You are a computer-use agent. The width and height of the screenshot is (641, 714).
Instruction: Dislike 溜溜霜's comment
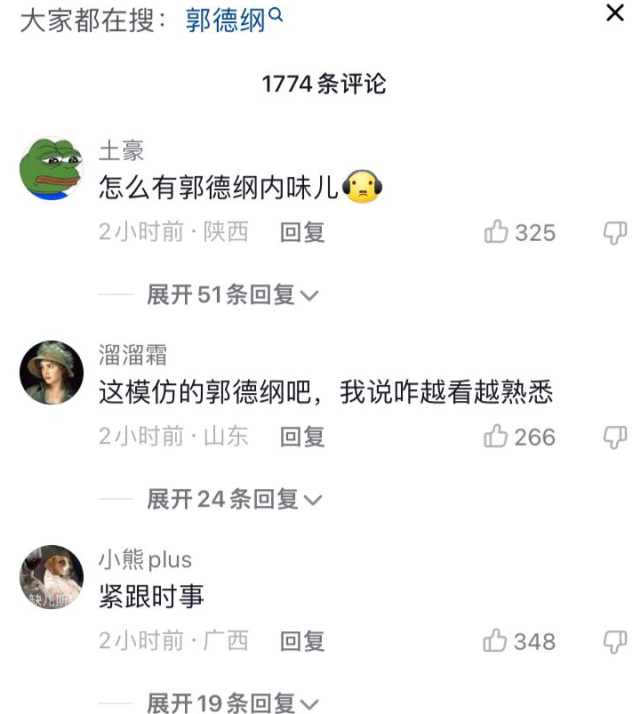tap(615, 437)
